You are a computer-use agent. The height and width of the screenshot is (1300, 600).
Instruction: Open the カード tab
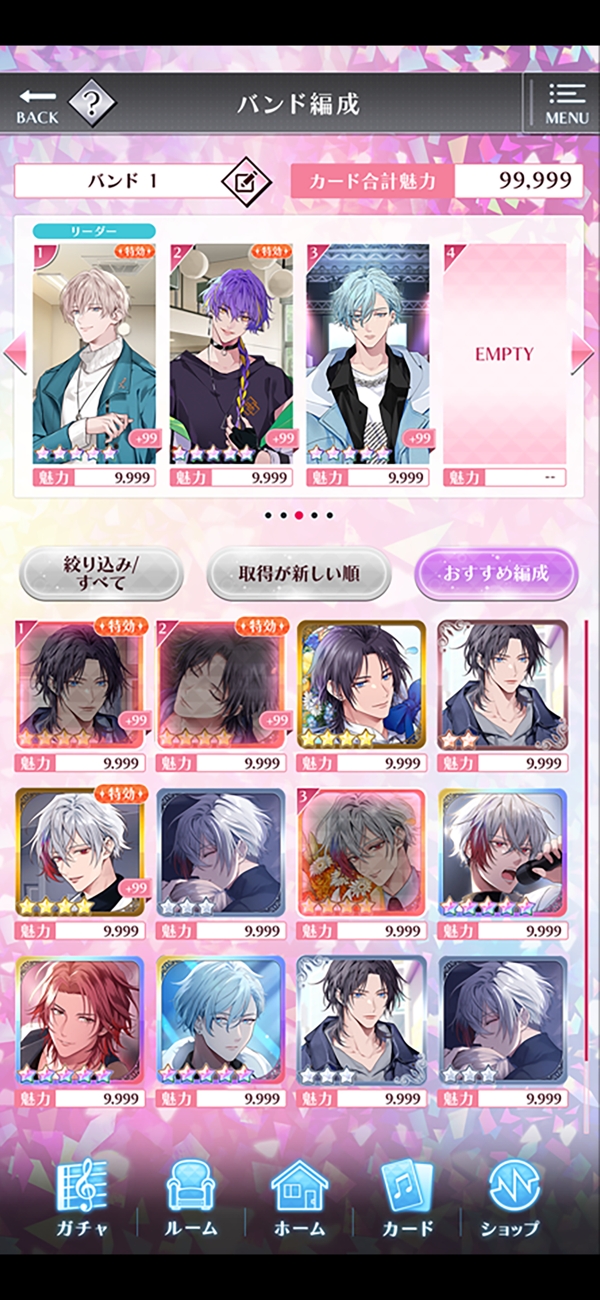click(x=406, y=1198)
